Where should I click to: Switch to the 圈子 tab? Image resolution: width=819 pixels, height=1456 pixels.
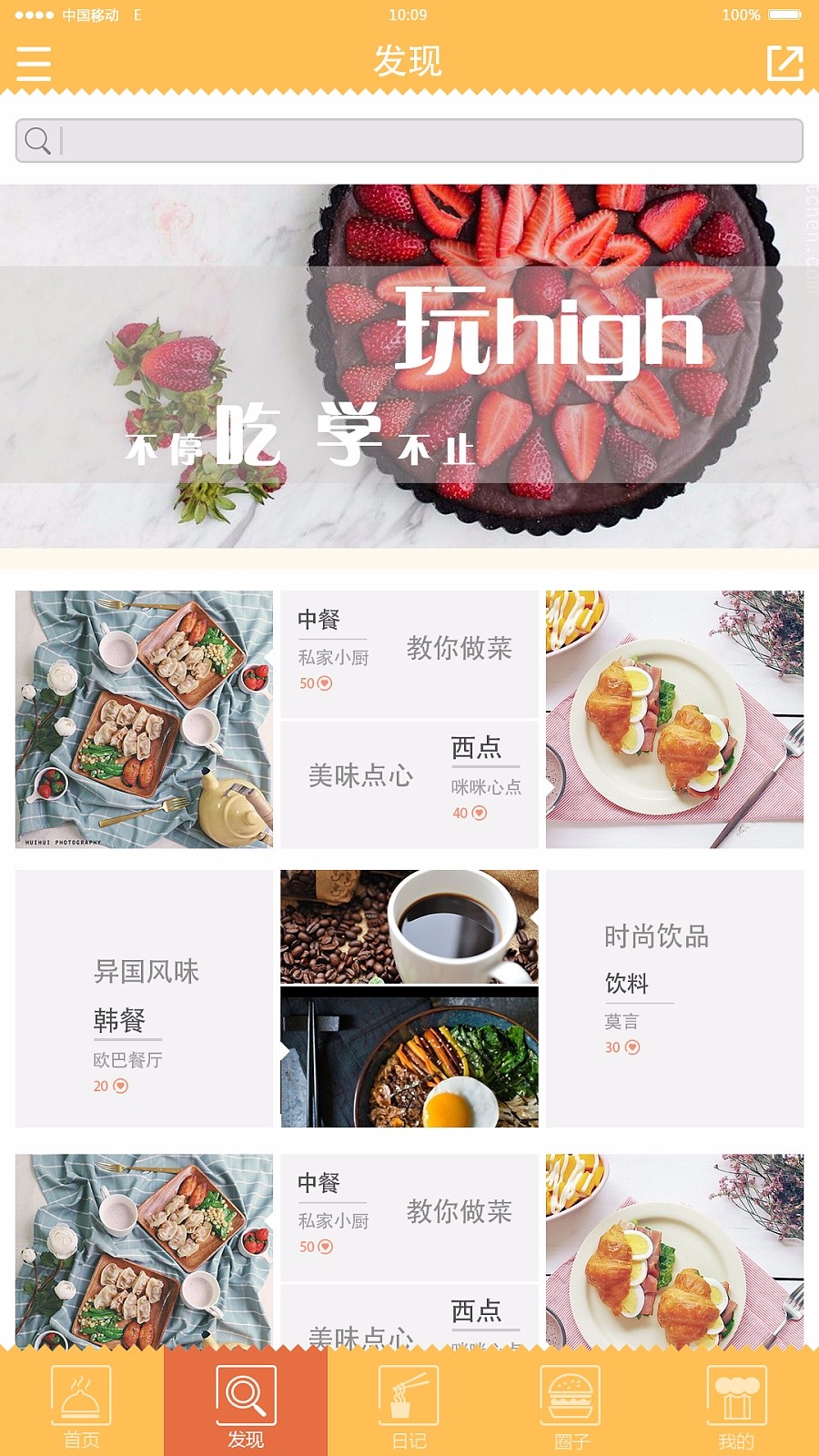[x=571, y=1406]
